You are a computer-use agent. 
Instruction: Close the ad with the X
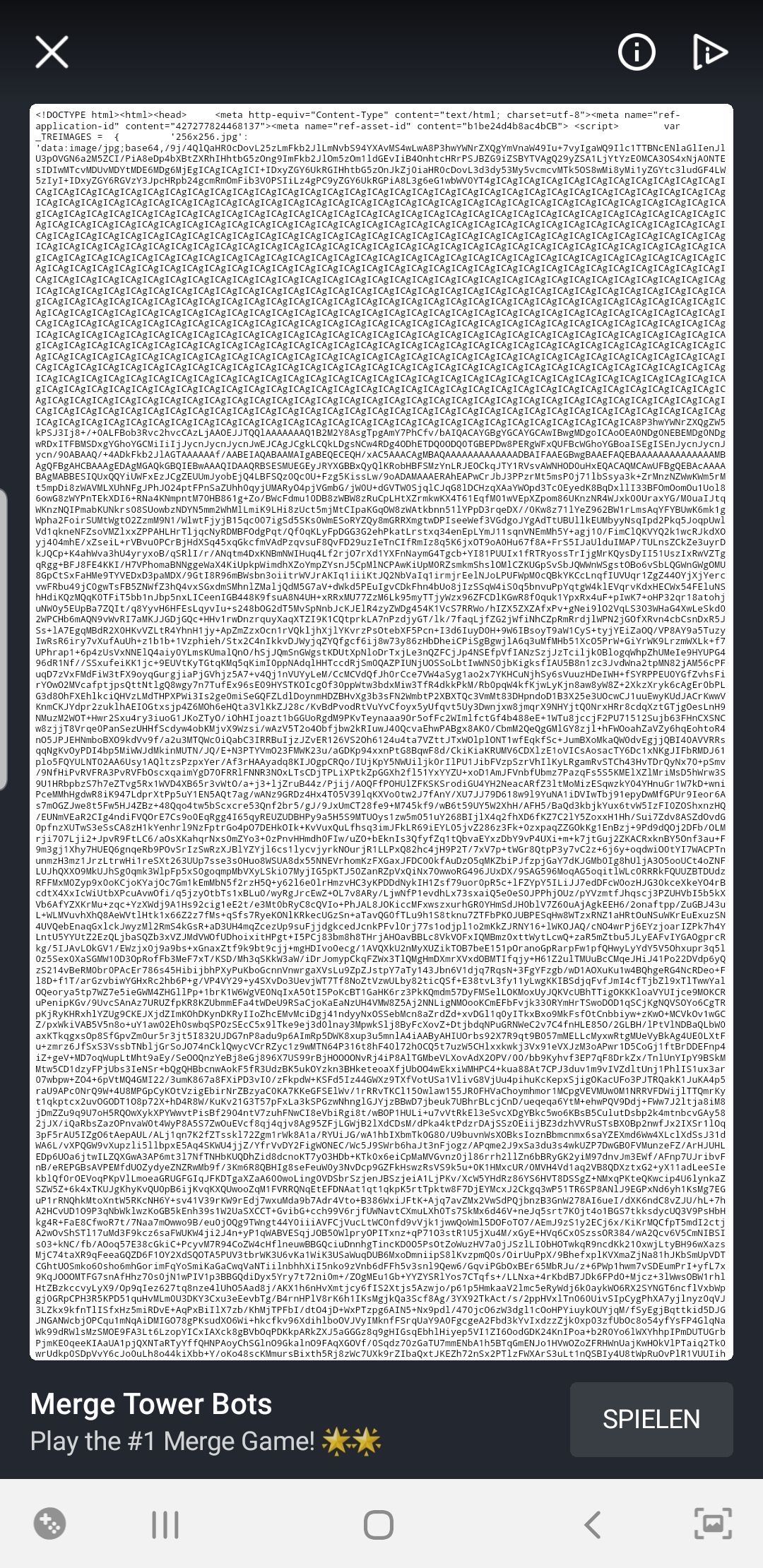pyautogui.click(x=52, y=52)
